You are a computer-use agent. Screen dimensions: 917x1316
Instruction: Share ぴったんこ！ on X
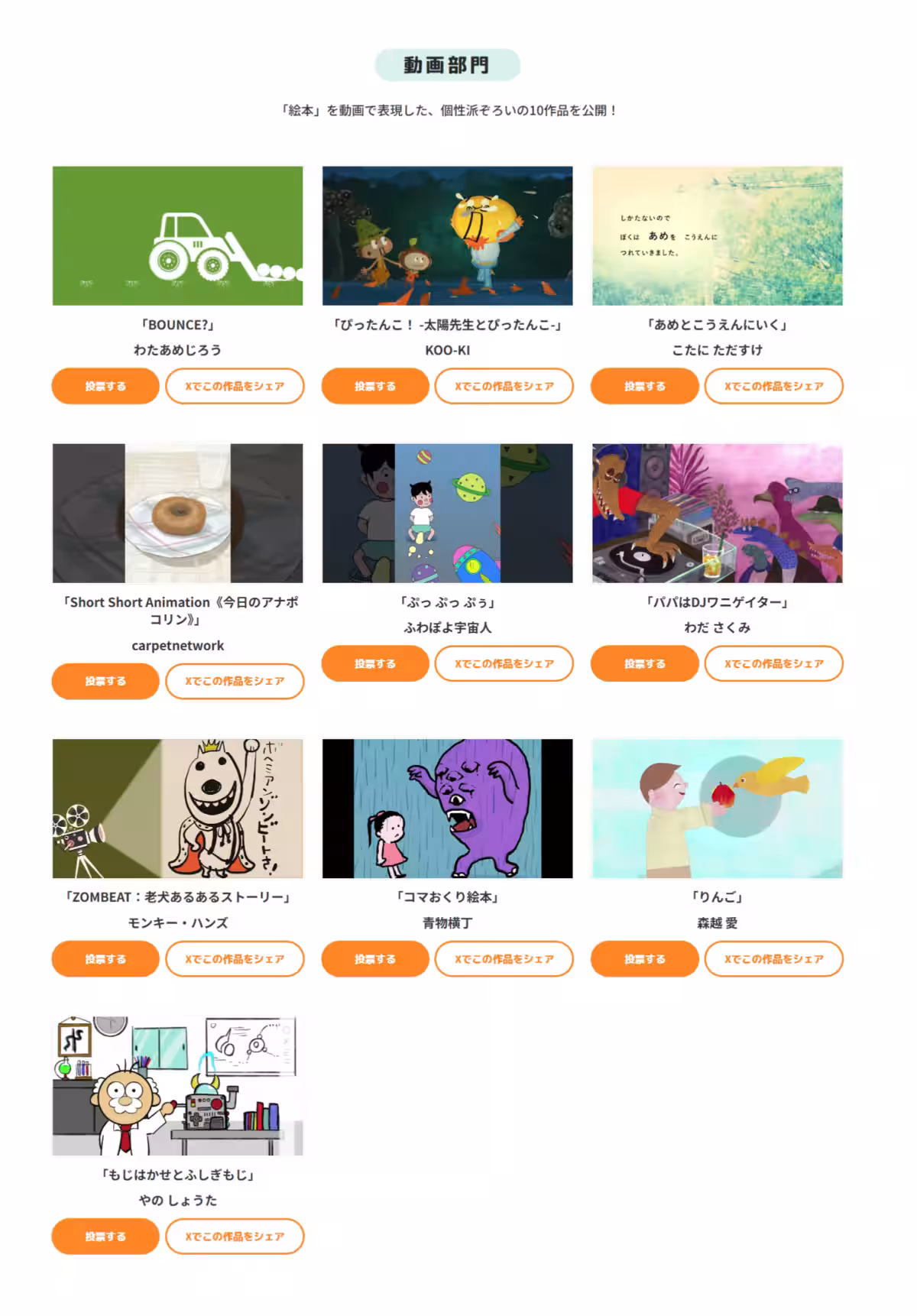coord(504,386)
